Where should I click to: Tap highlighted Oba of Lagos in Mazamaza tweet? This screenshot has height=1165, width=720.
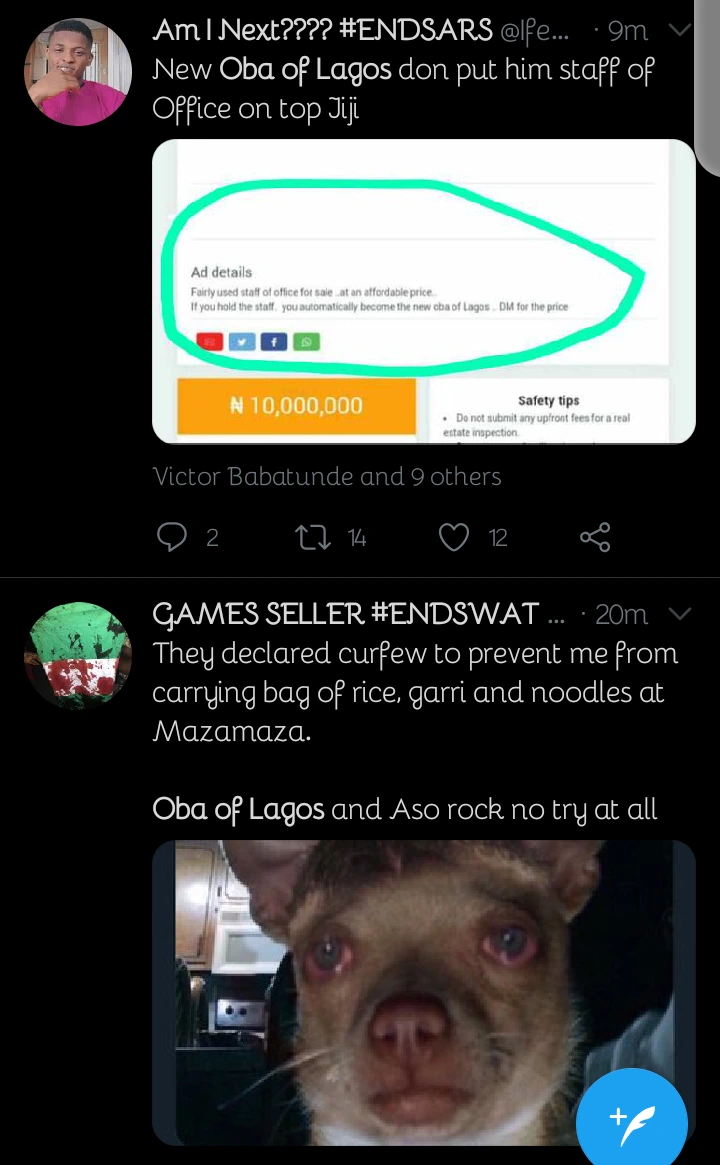[238, 808]
